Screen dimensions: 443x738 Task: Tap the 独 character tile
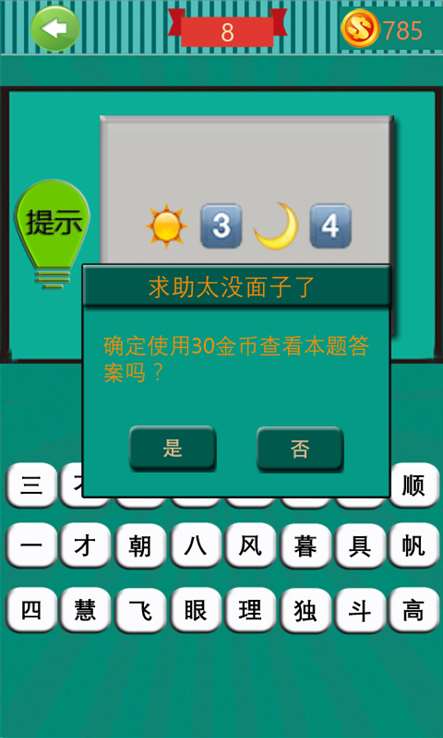306,610
